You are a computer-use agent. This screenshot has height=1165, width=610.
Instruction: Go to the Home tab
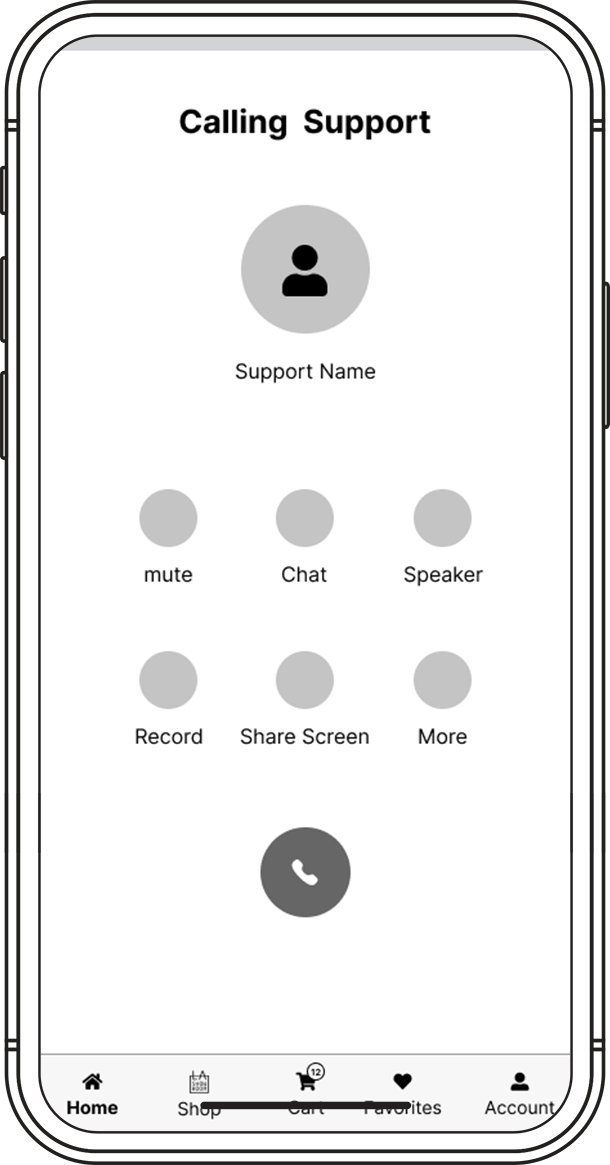click(92, 1093)
